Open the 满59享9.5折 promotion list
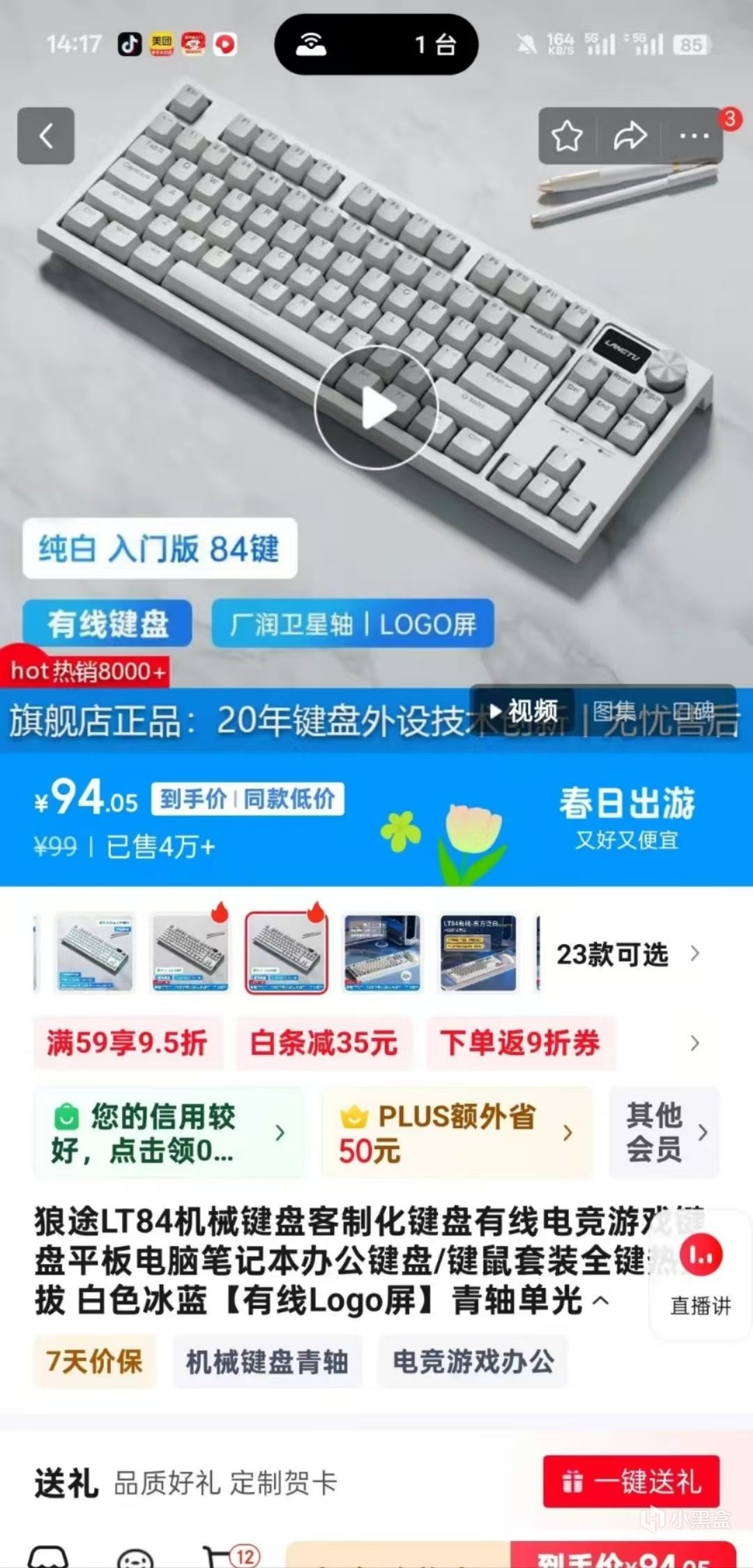The width and height of the screenshot is (753, 1568). pos(128,1044)
